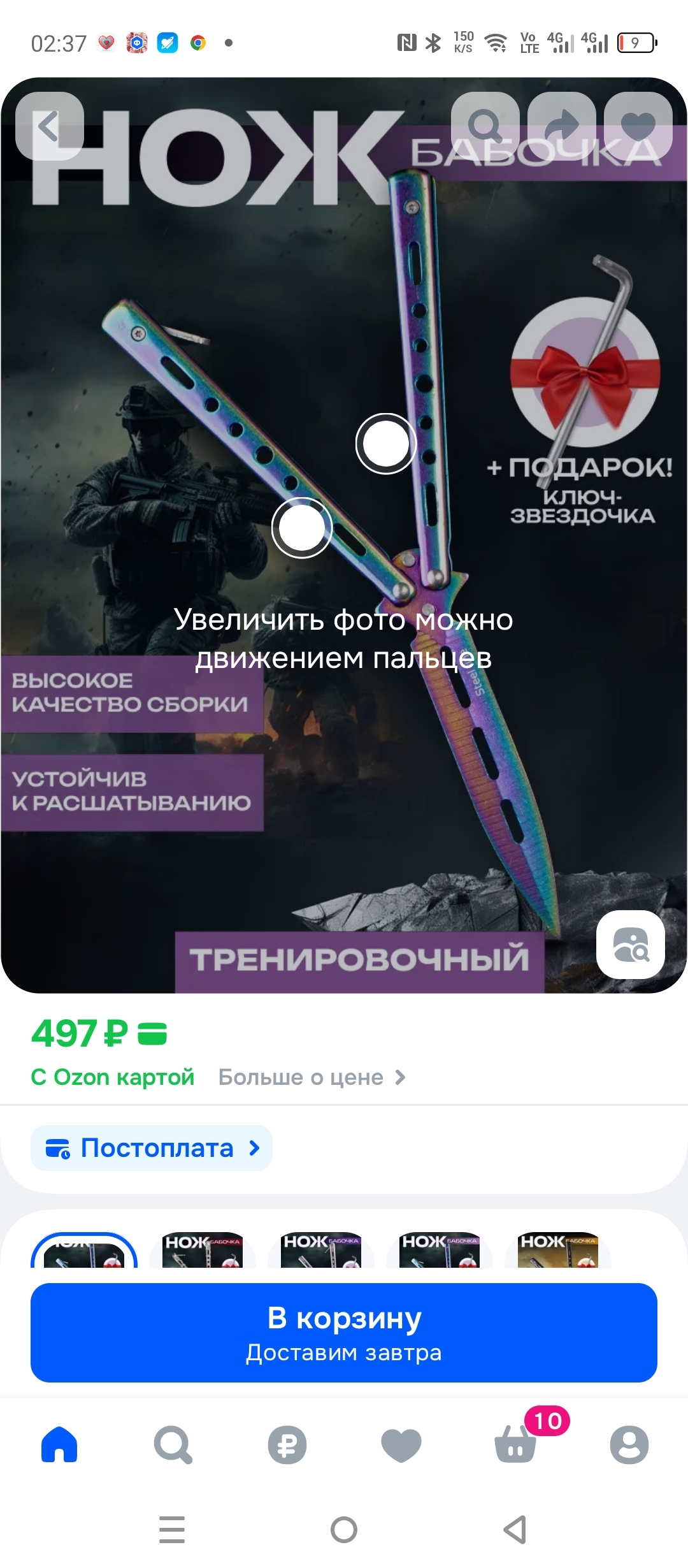Open the ruble finance tab
The image size is (688, 1568).
[x=287, y=1444]
